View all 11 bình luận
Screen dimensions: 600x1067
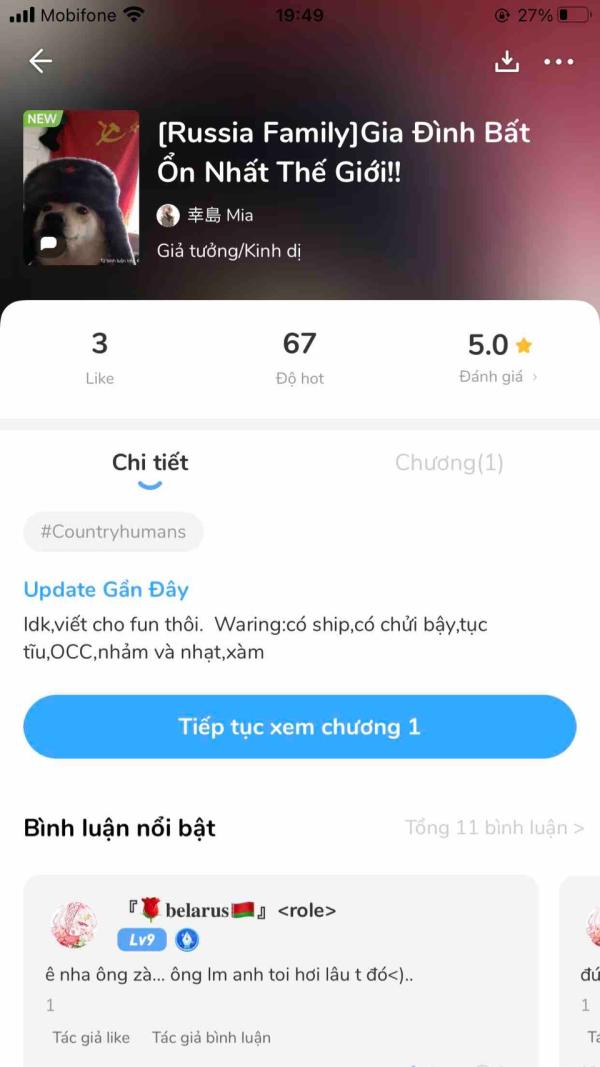coord(494,828)
